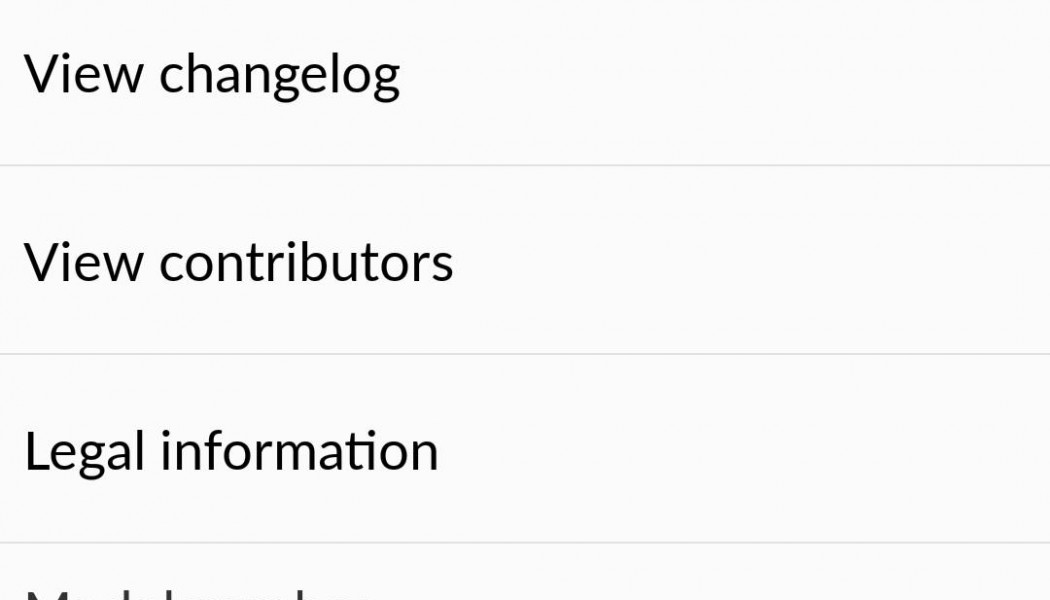Open View changelog
The width and height of the screenshot is (1050, 600).
[x=212, y=74]
